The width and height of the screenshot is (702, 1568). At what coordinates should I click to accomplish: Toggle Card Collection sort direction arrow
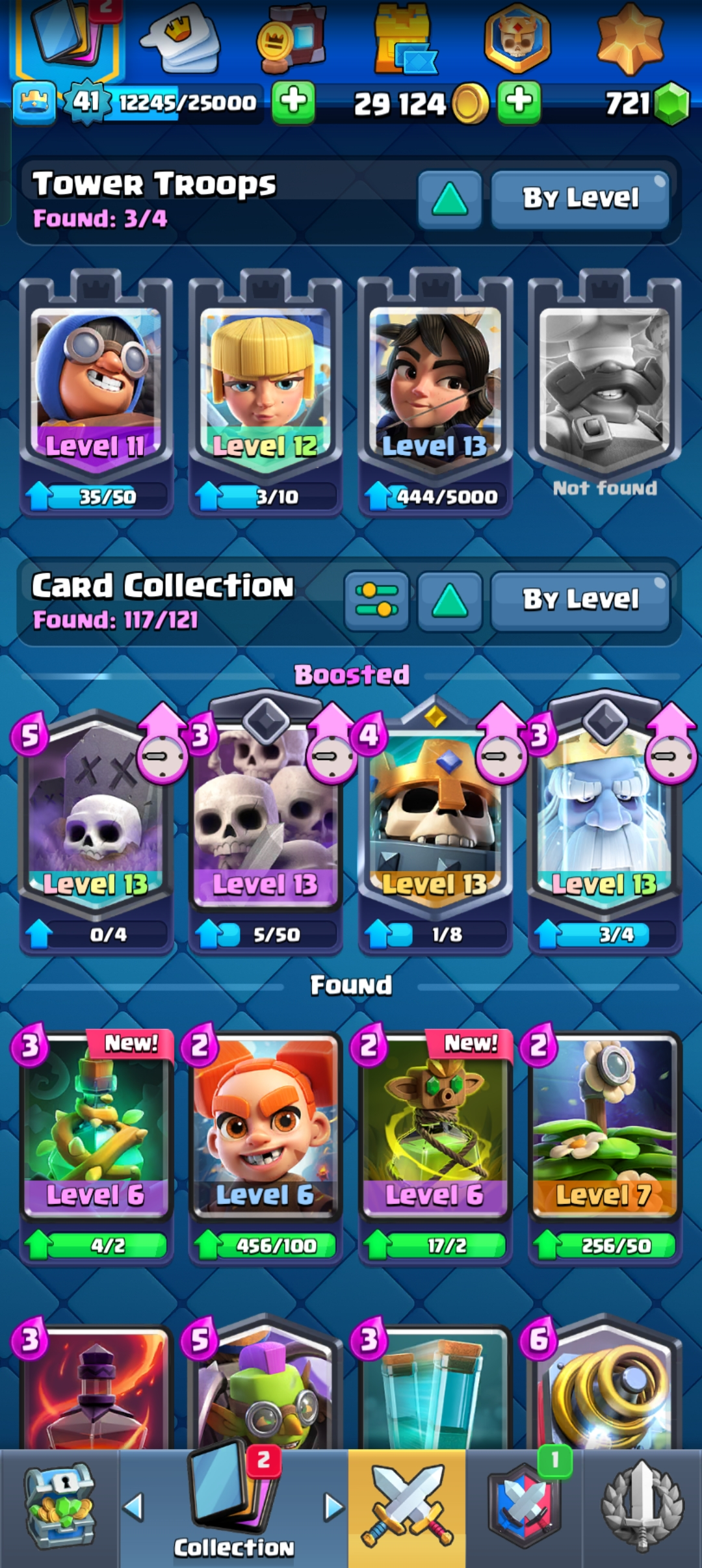point(450,600)
